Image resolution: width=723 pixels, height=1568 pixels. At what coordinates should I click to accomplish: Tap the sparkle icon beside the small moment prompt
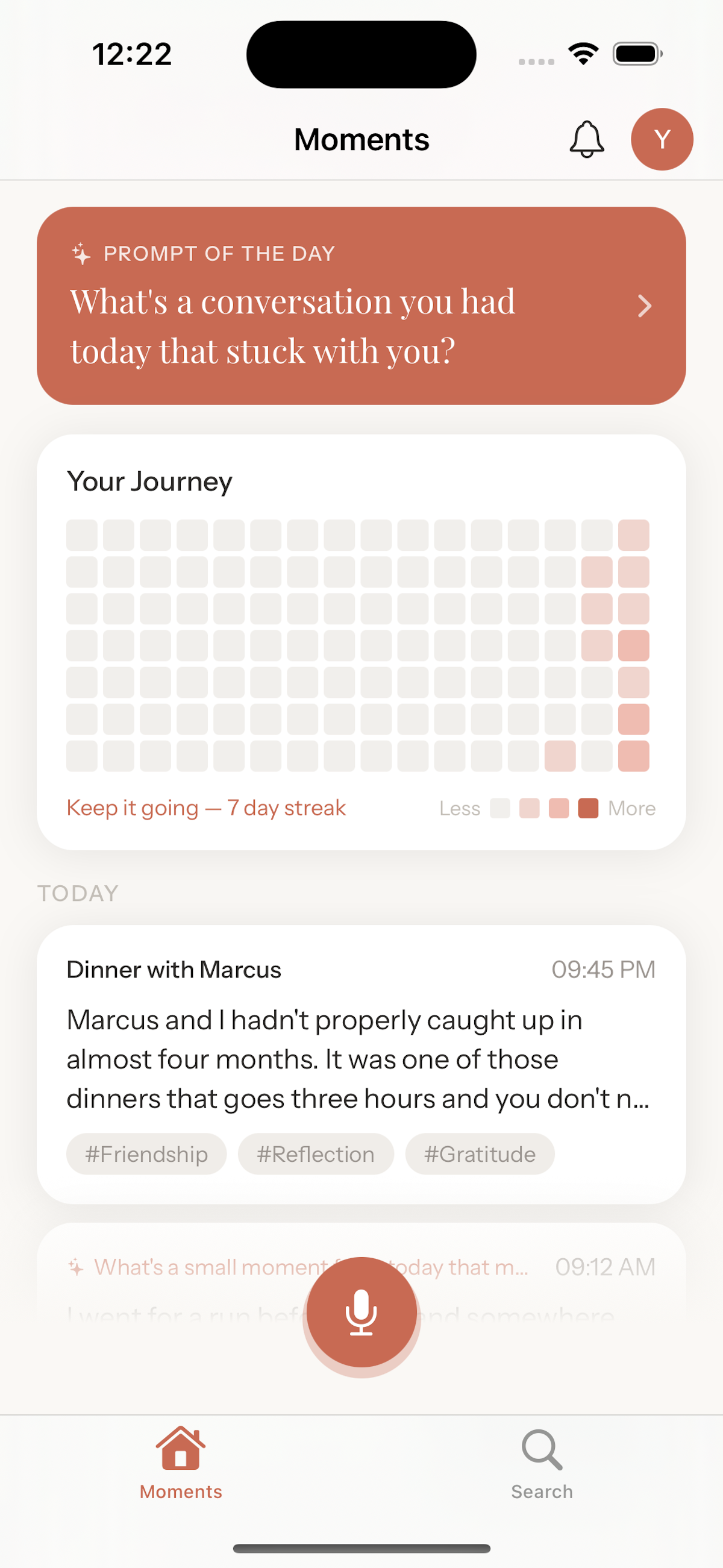click(x=75, y=1267)
